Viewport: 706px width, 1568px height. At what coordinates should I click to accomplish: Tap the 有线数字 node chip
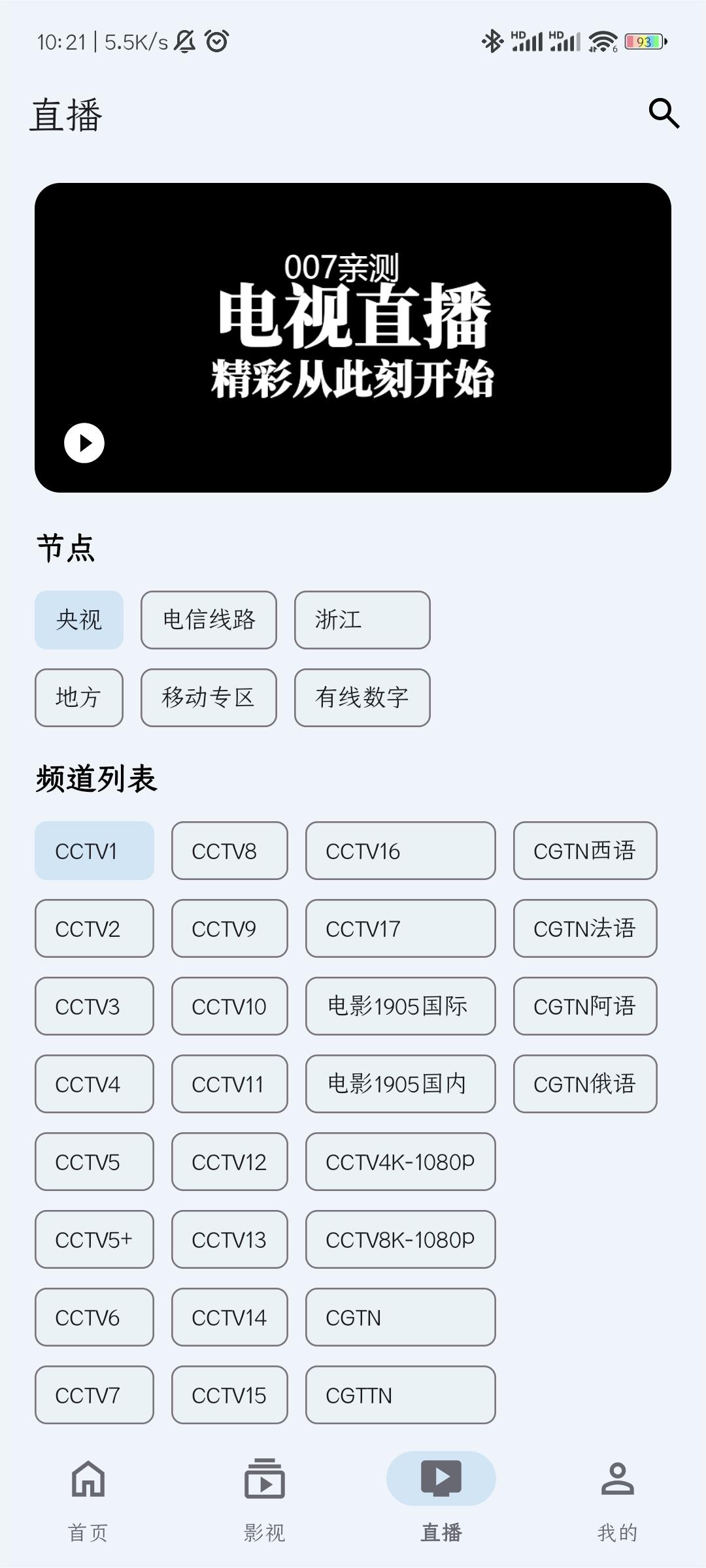pyautogui.click(x=362, y=698)
